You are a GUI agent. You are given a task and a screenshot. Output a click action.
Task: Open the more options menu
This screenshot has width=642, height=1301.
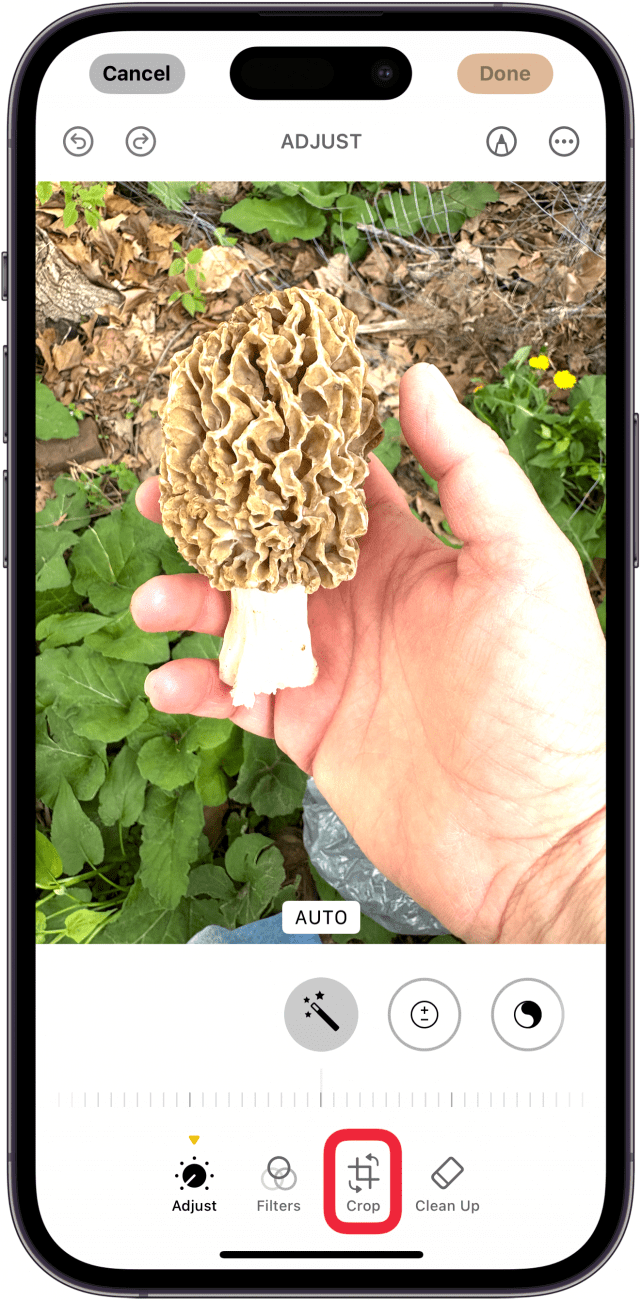tap(564, 142)
